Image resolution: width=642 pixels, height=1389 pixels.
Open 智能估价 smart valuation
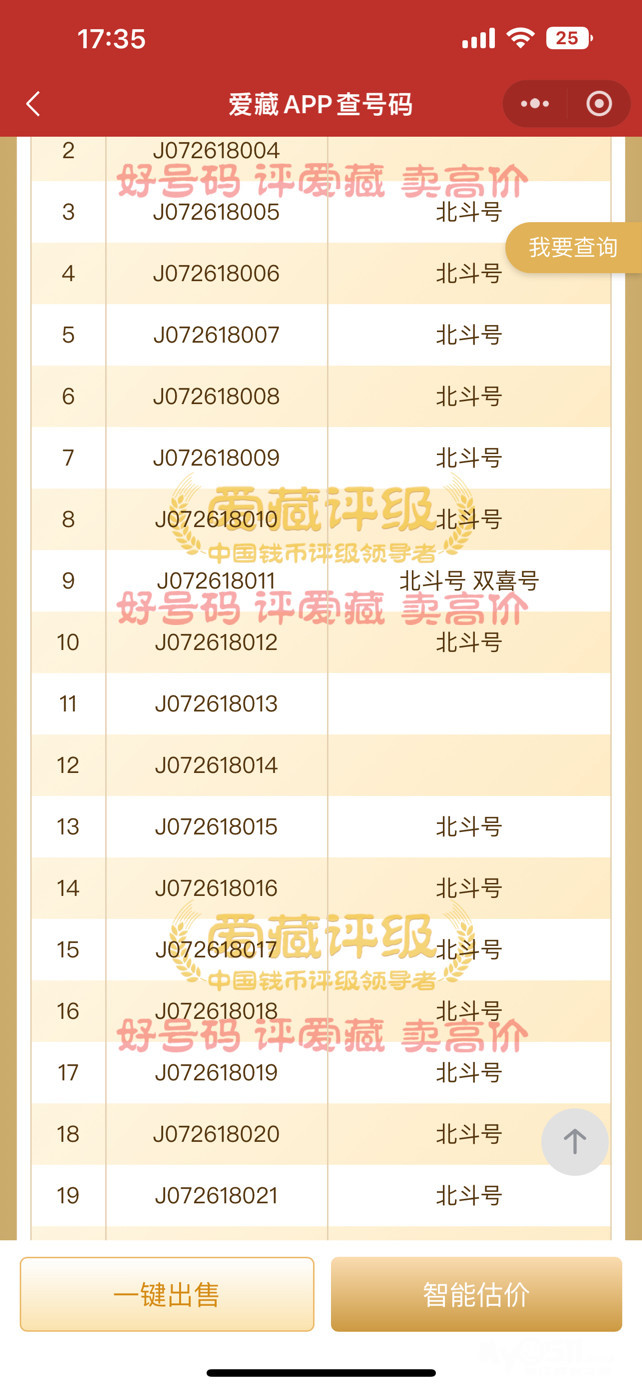(476, 1295)
